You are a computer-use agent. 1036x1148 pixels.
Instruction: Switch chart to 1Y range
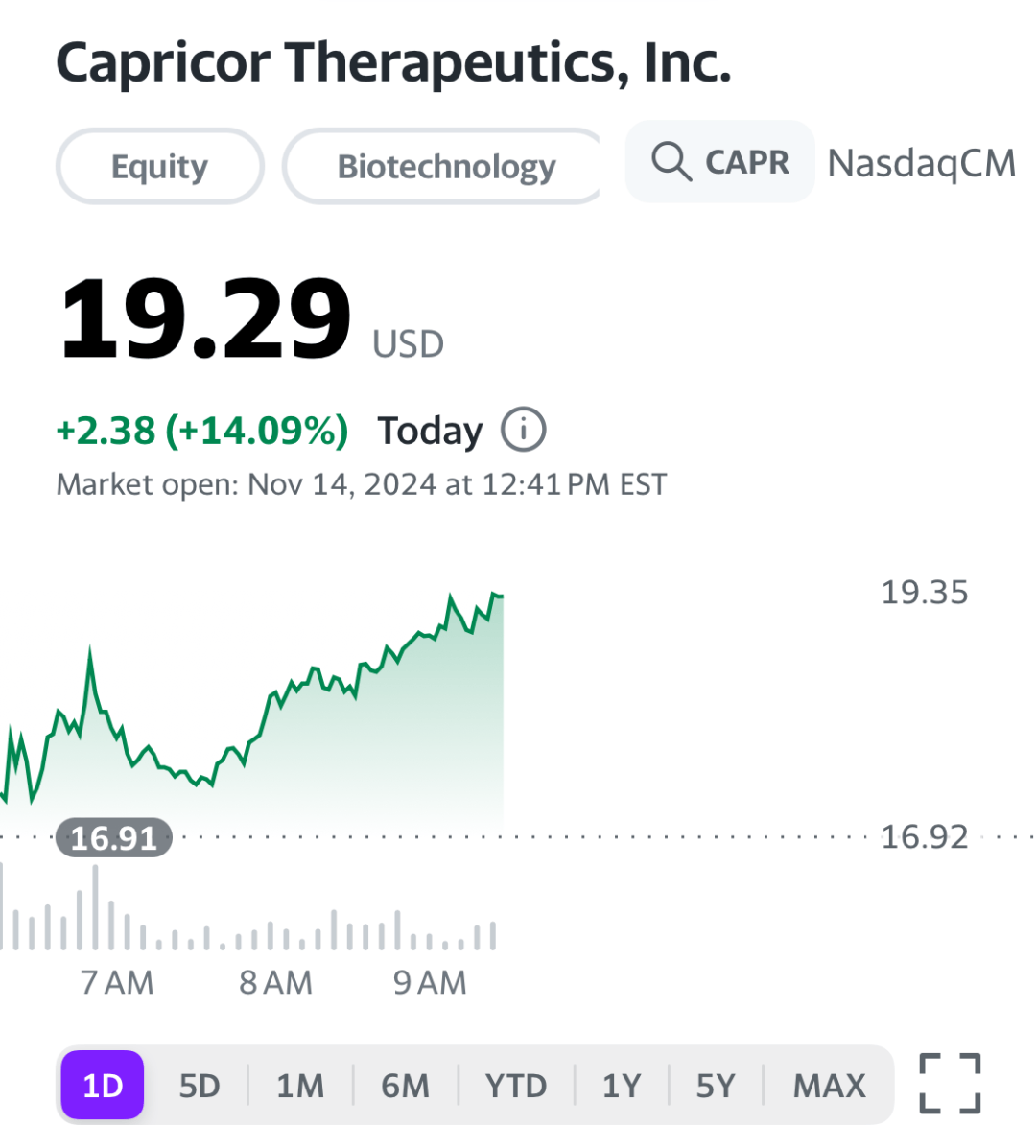(x=622, y=1085)
